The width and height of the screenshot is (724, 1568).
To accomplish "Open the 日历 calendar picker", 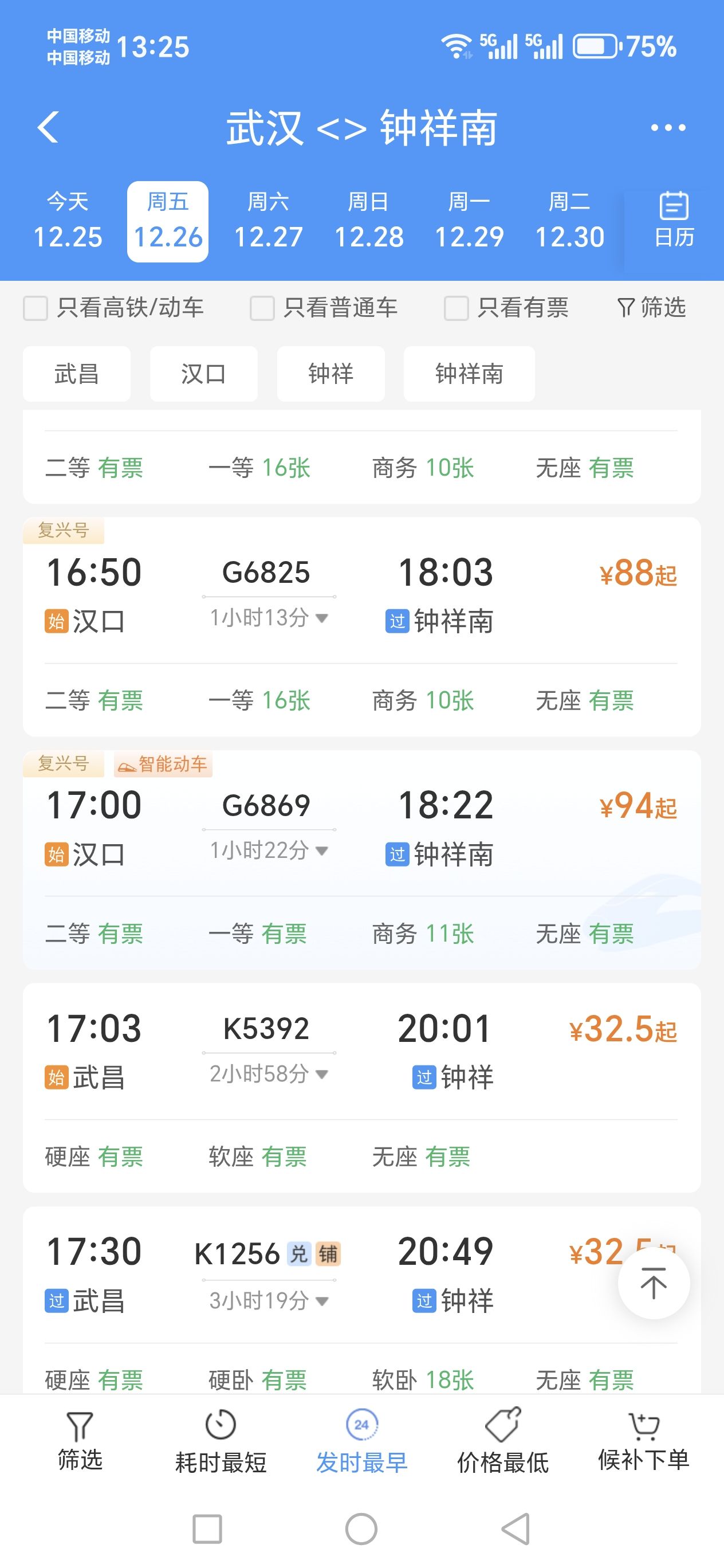I will (674, 220).
